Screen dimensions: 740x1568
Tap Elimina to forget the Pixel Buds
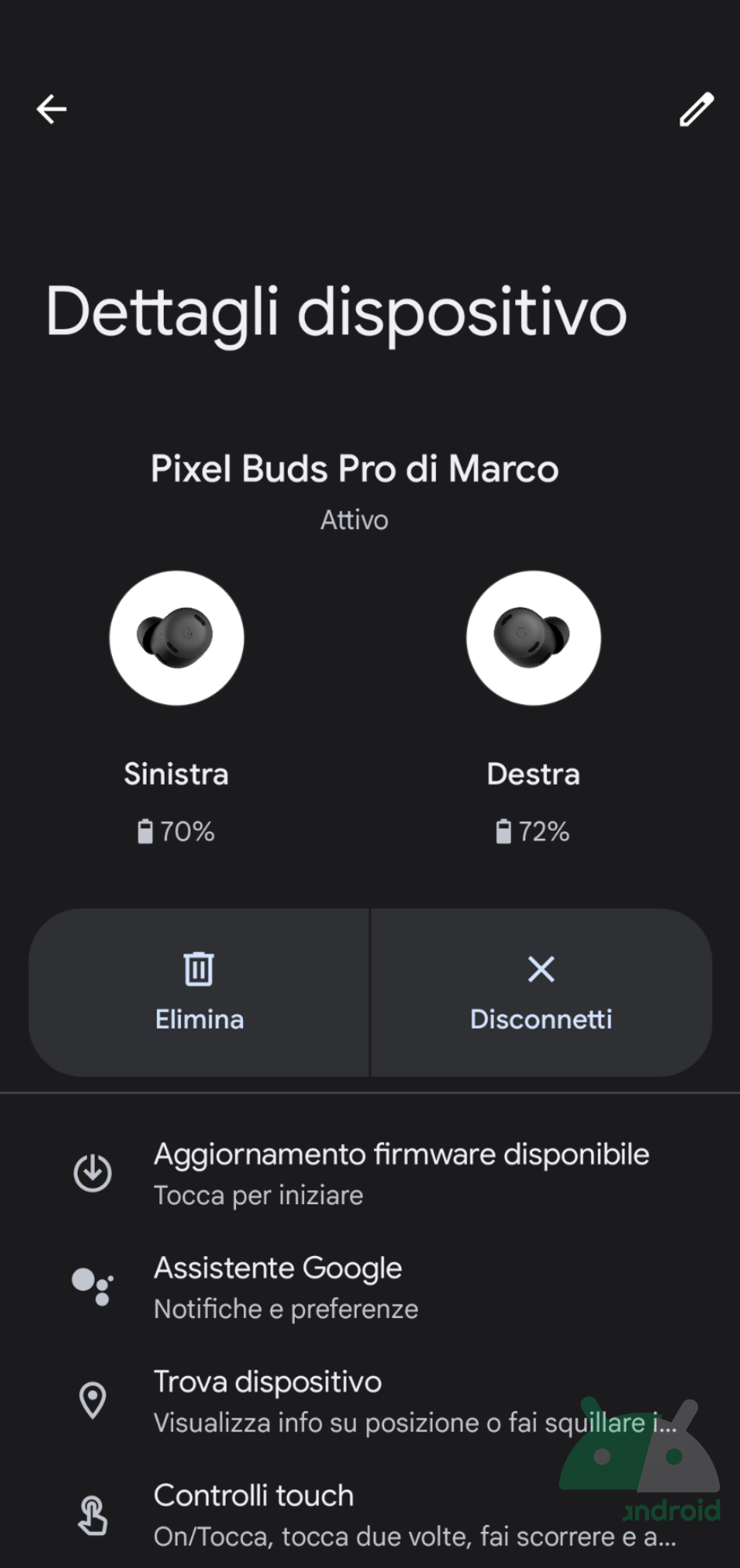tap(199, 993)
